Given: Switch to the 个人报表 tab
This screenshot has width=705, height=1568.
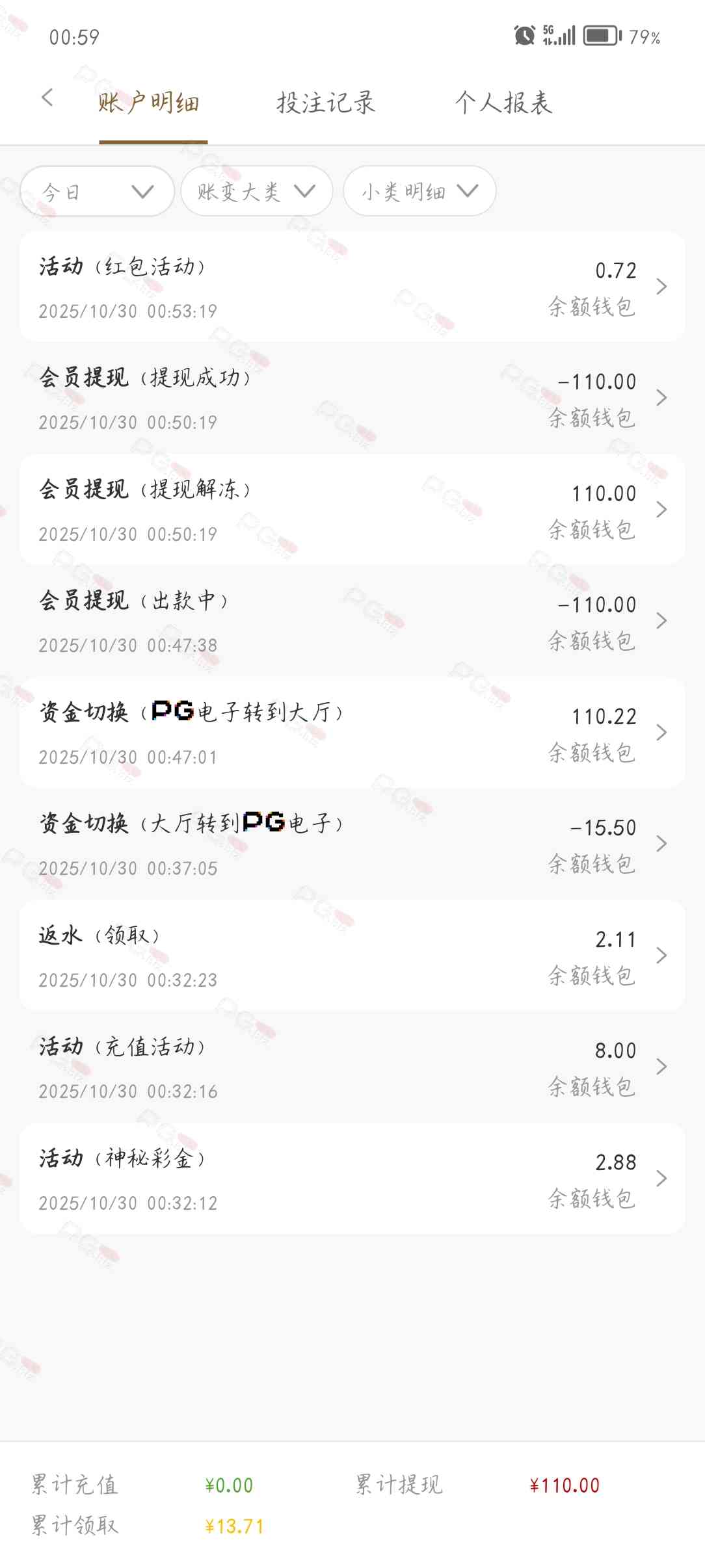Looking at the screenshot, I should coord(503,103).
